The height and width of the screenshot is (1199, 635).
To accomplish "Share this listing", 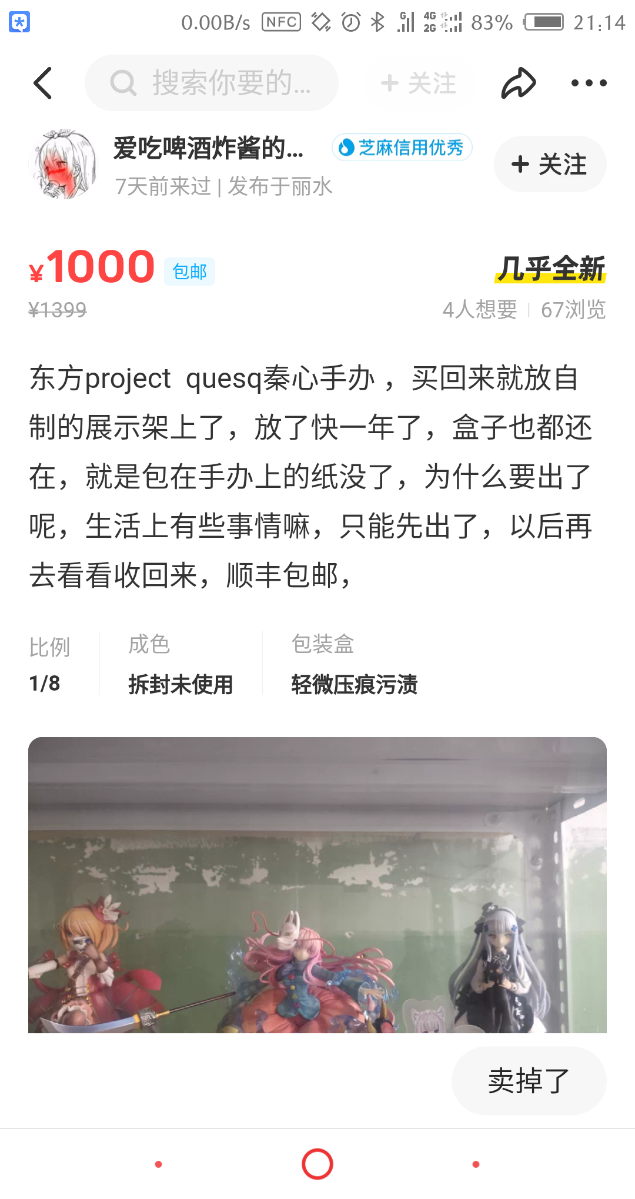I will coord(518,83).
